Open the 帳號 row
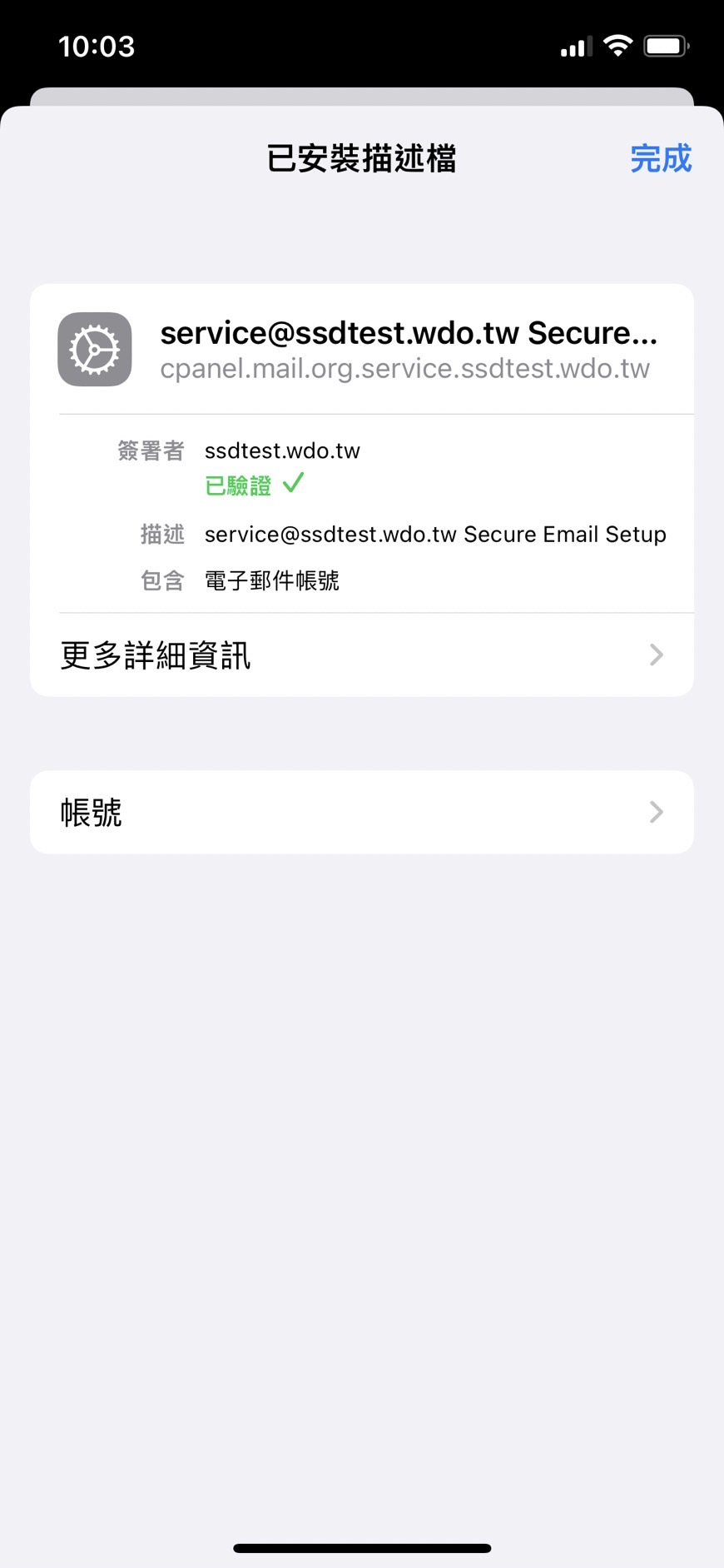This screenshot has width=724, height=1568. pyautogui.click(x=361, y=812)
